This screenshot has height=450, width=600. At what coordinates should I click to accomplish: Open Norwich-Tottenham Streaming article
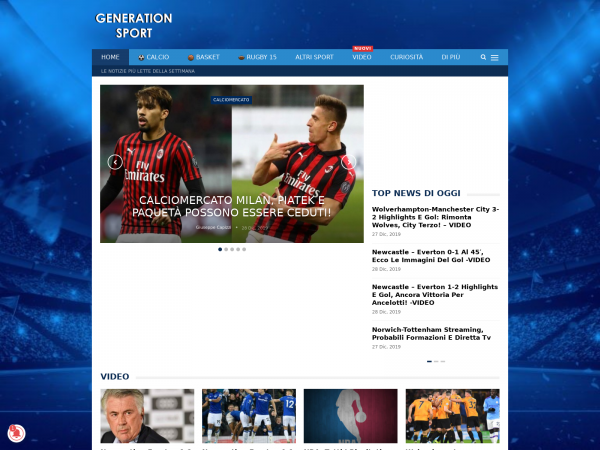tap(434, 333)
